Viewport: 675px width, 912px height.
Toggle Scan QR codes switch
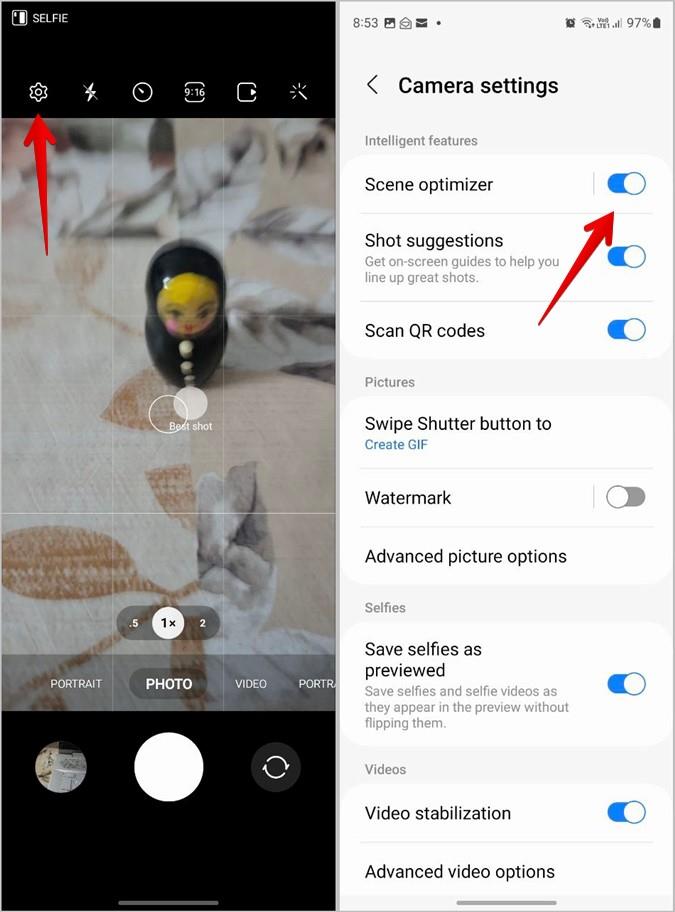[626, 330]
